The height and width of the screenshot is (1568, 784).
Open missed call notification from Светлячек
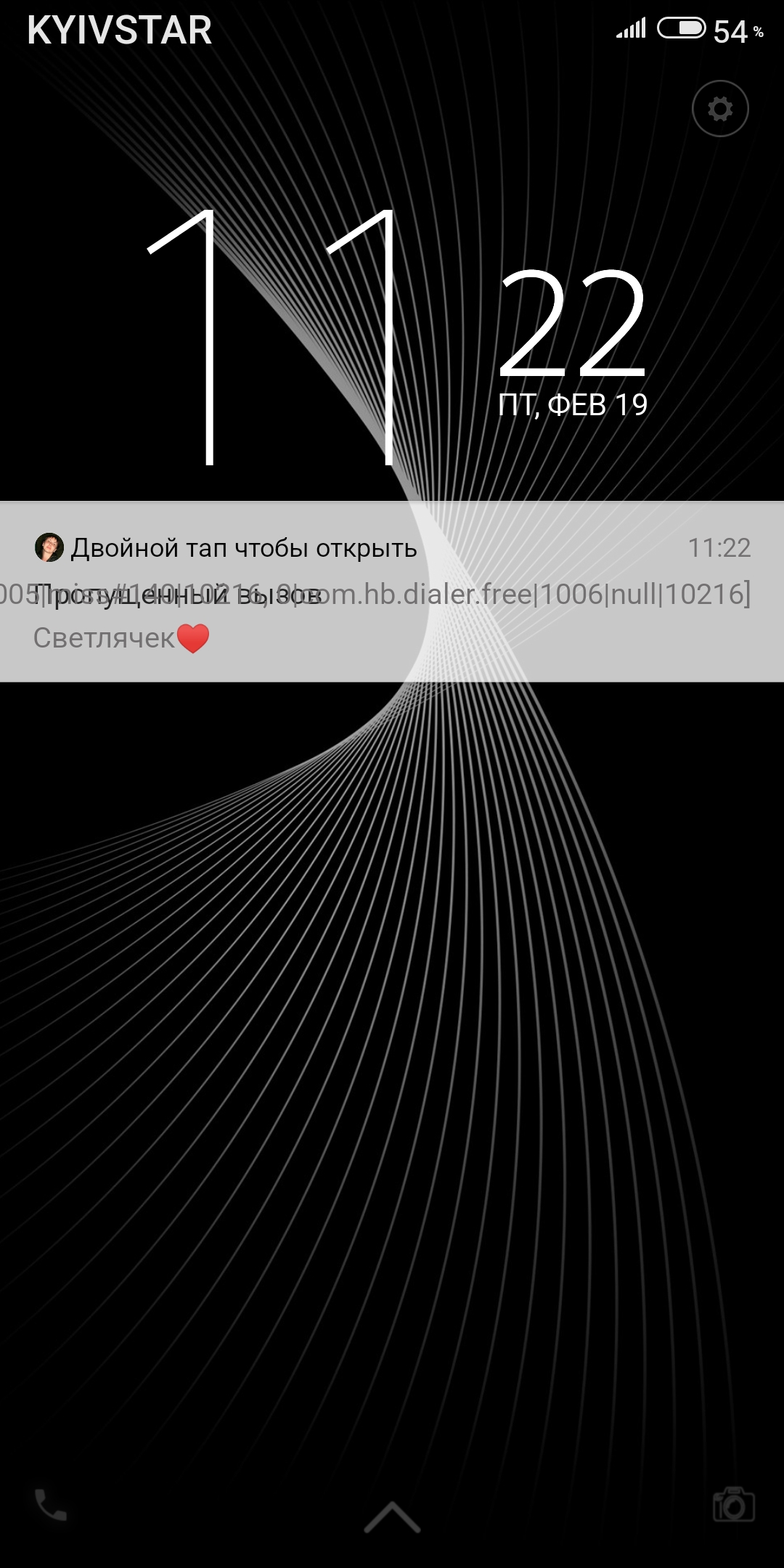click(392, 592)
